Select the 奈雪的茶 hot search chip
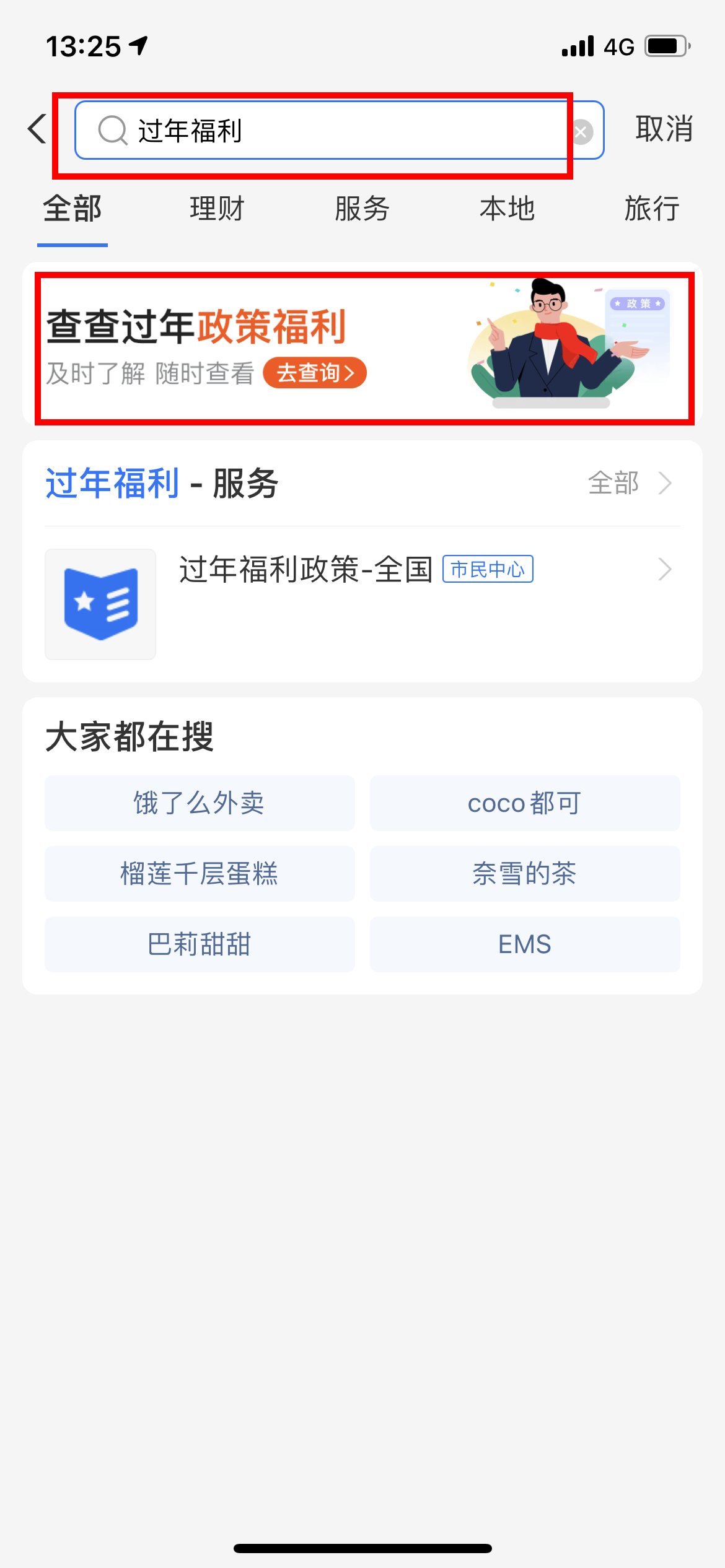725x1568 pixels. (x=524, y=874)
